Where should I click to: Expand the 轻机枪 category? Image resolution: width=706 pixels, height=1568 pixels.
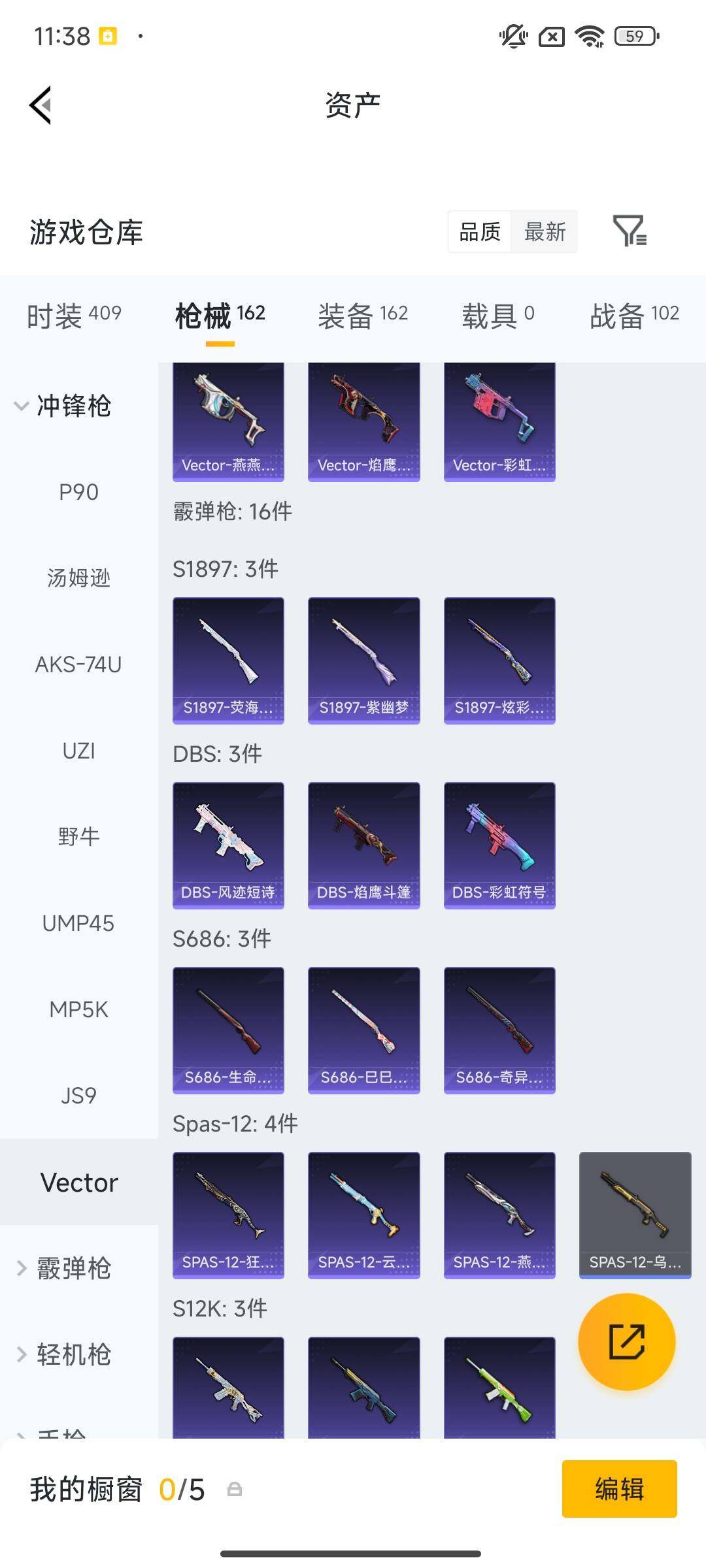point(72,1354)
